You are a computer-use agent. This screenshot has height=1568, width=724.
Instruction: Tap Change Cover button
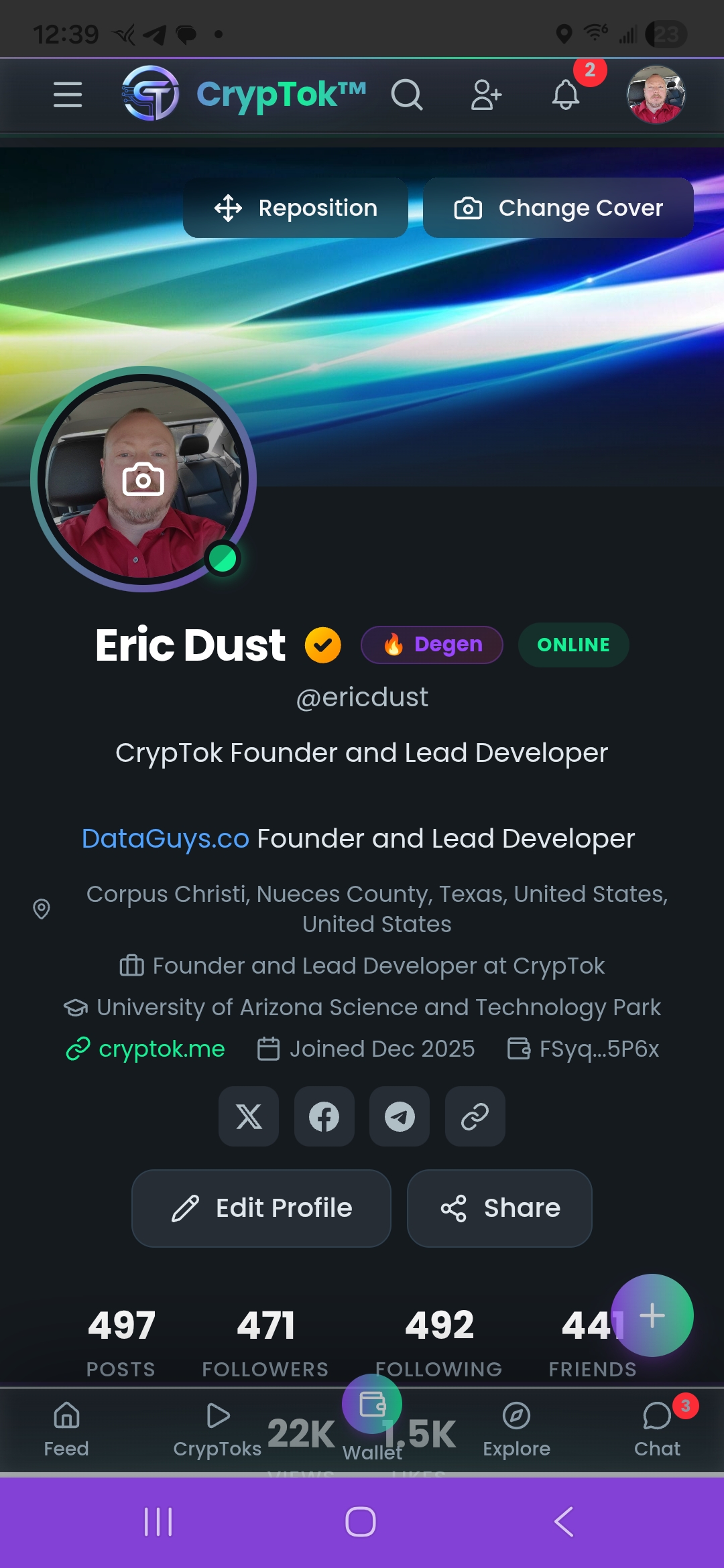558,208
